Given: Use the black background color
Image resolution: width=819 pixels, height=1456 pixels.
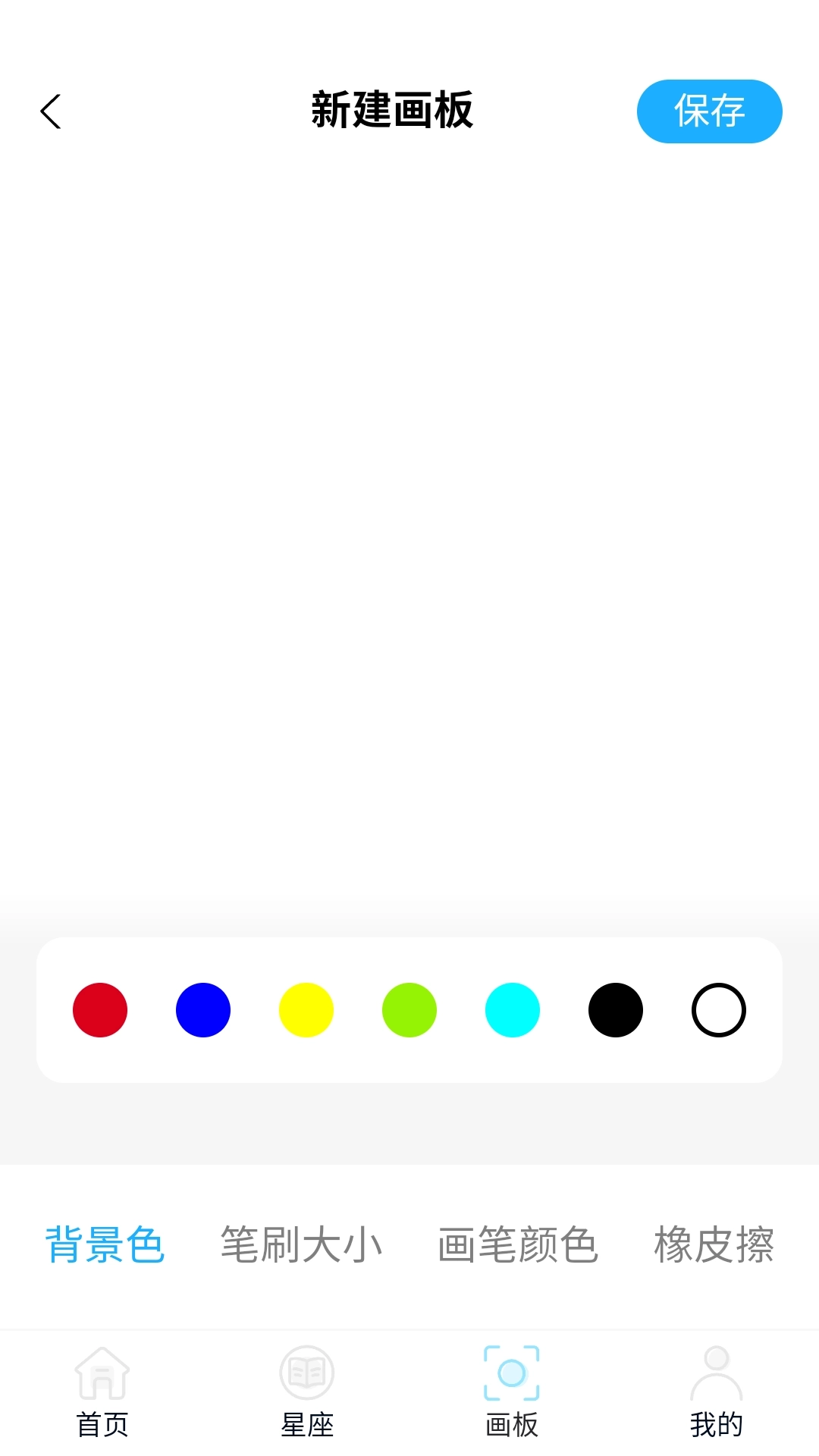Looking at the screenshot, I should pos(616,1010).
